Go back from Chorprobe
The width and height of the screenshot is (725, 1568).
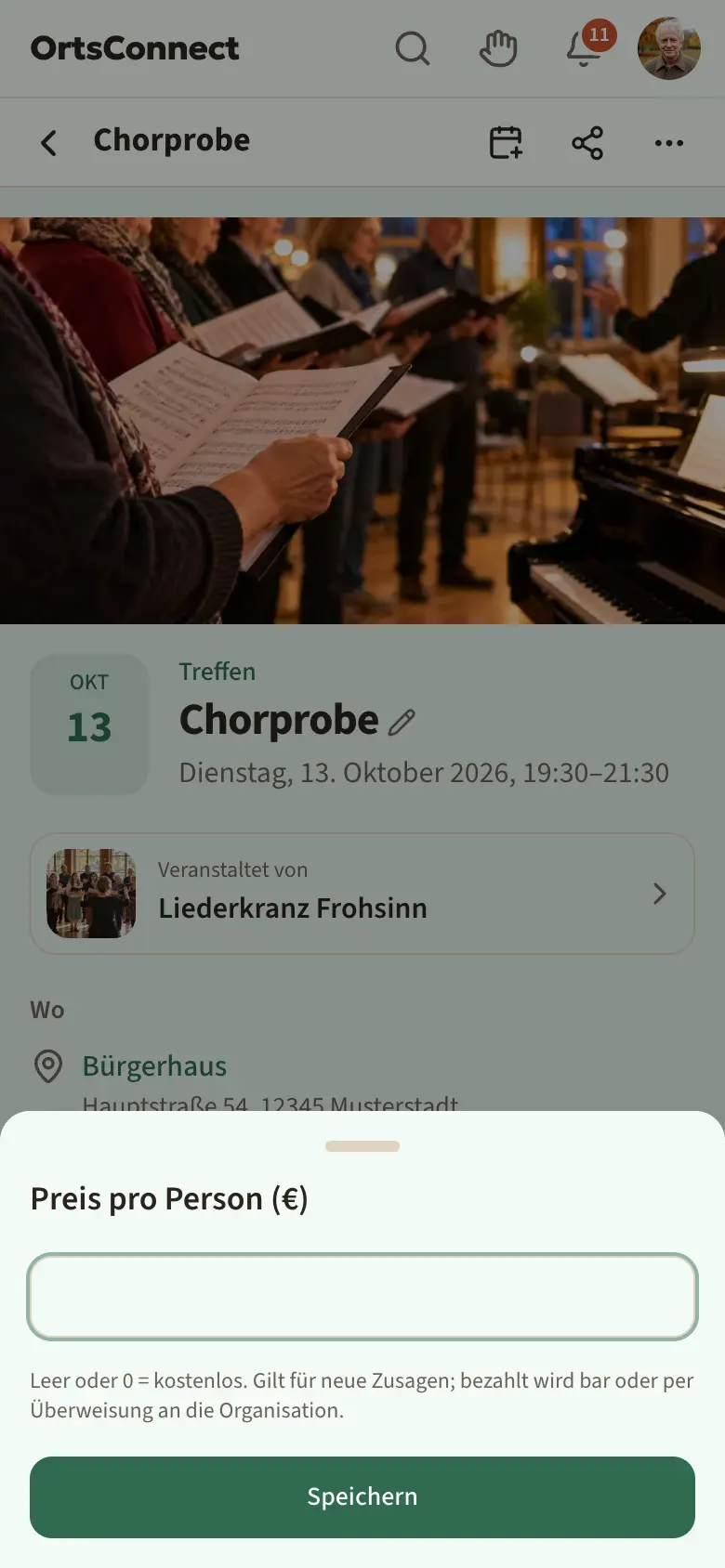[x=49, y=142]
